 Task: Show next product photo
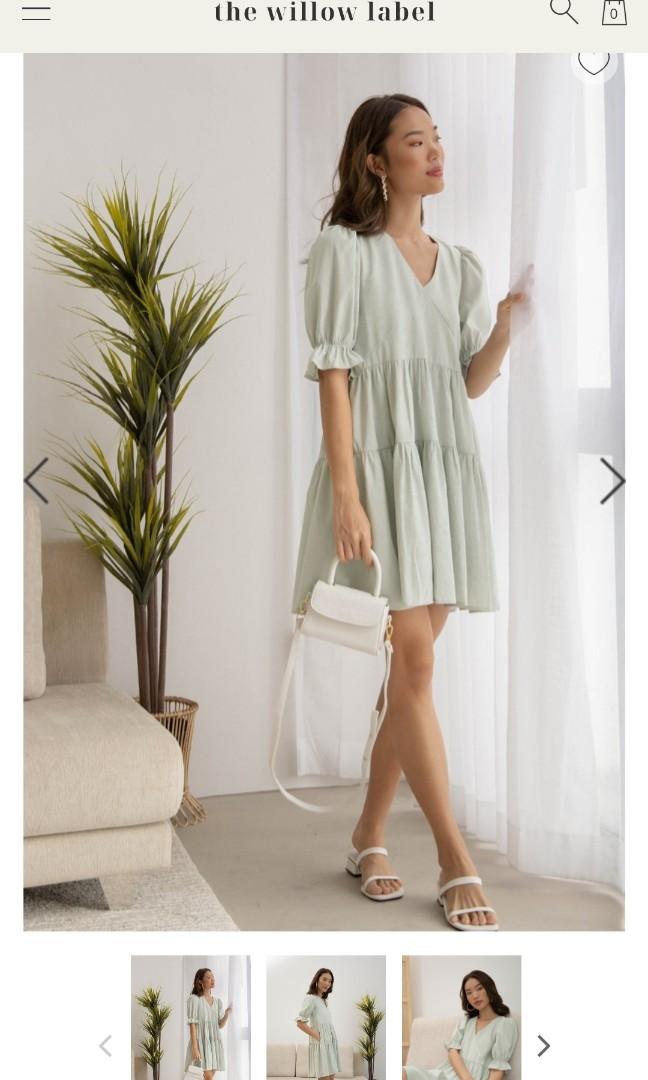pos(612,481)
